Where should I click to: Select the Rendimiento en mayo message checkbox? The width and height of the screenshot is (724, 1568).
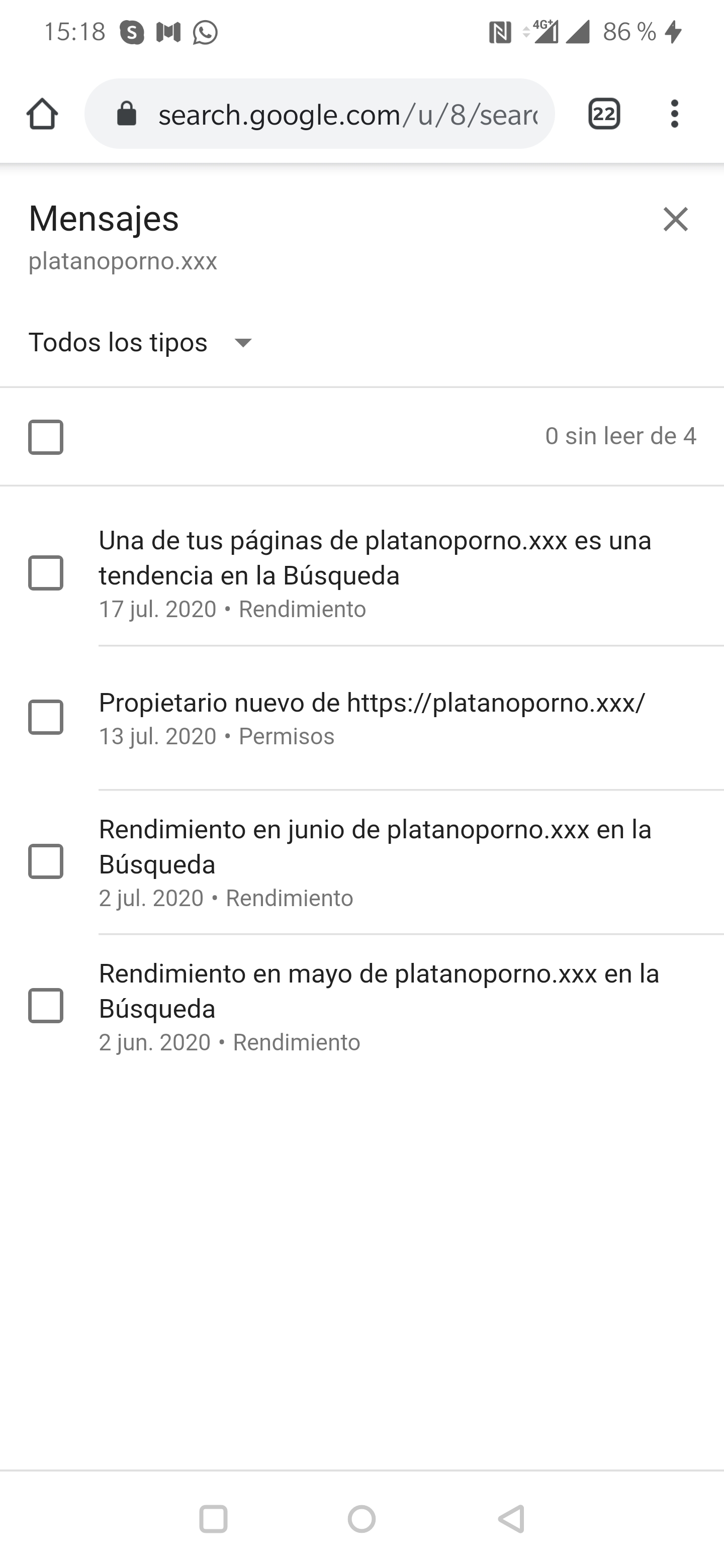click(46, 1006)
